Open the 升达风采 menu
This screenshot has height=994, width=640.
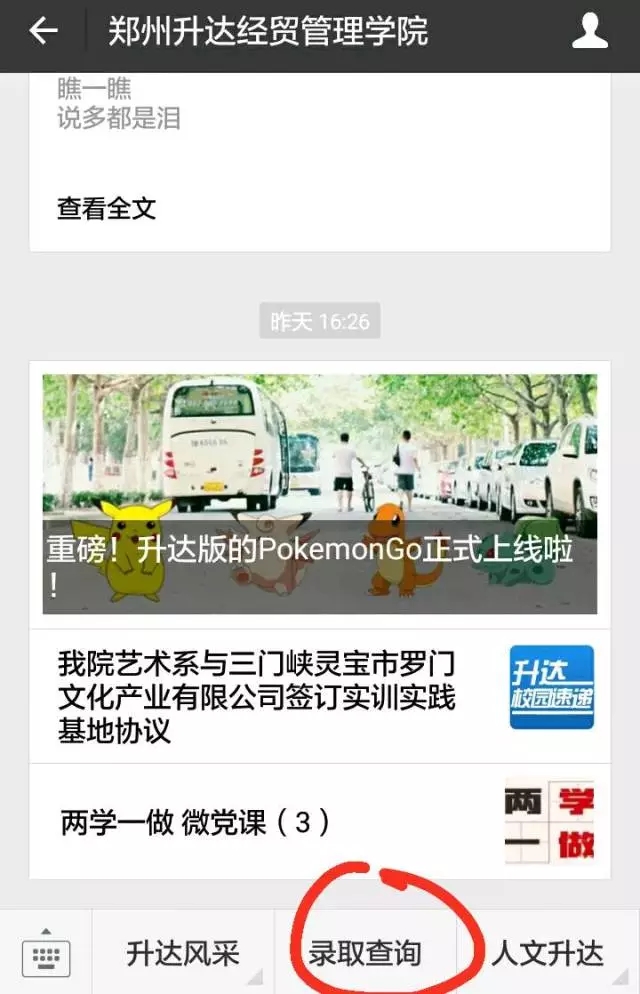183,953
